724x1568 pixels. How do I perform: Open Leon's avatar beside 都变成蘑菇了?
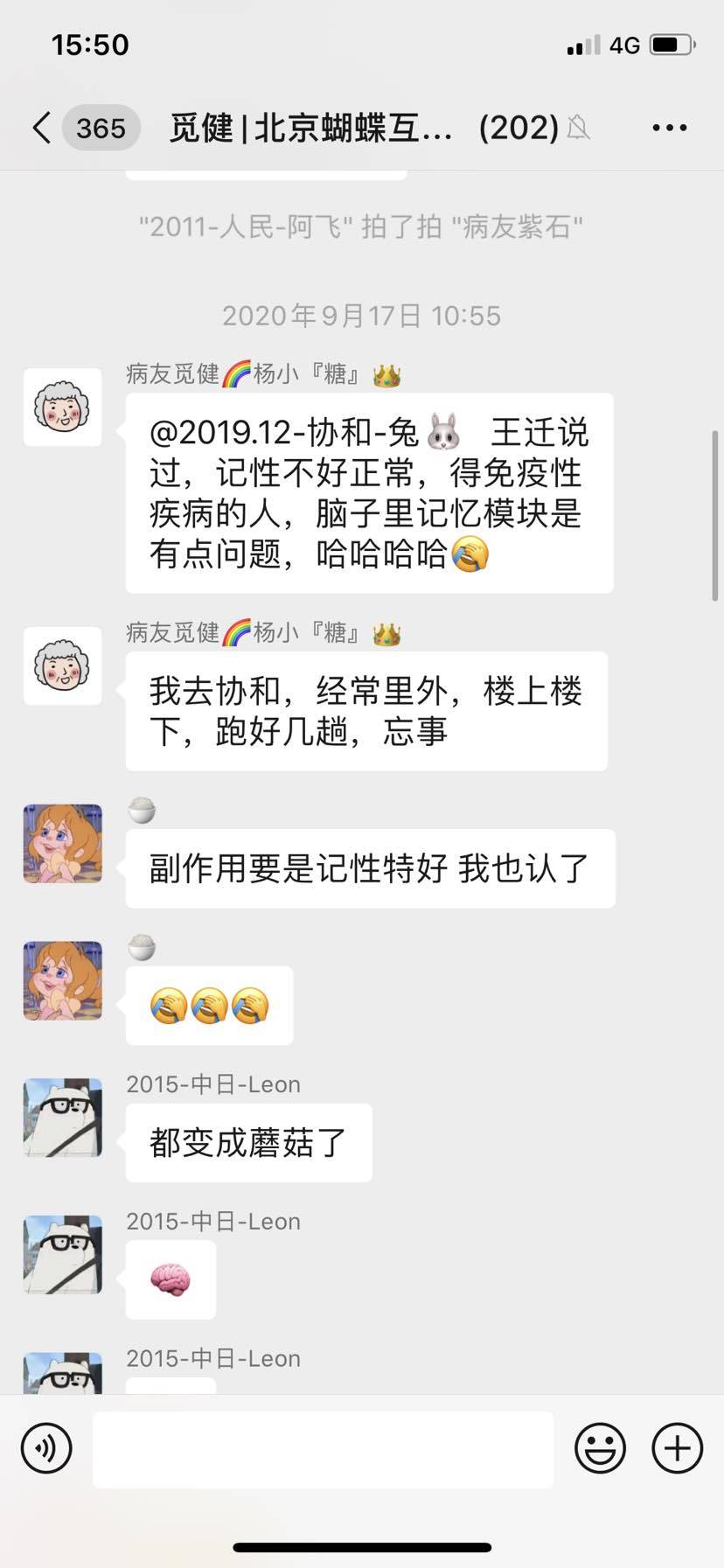[x=62, y=1118]
